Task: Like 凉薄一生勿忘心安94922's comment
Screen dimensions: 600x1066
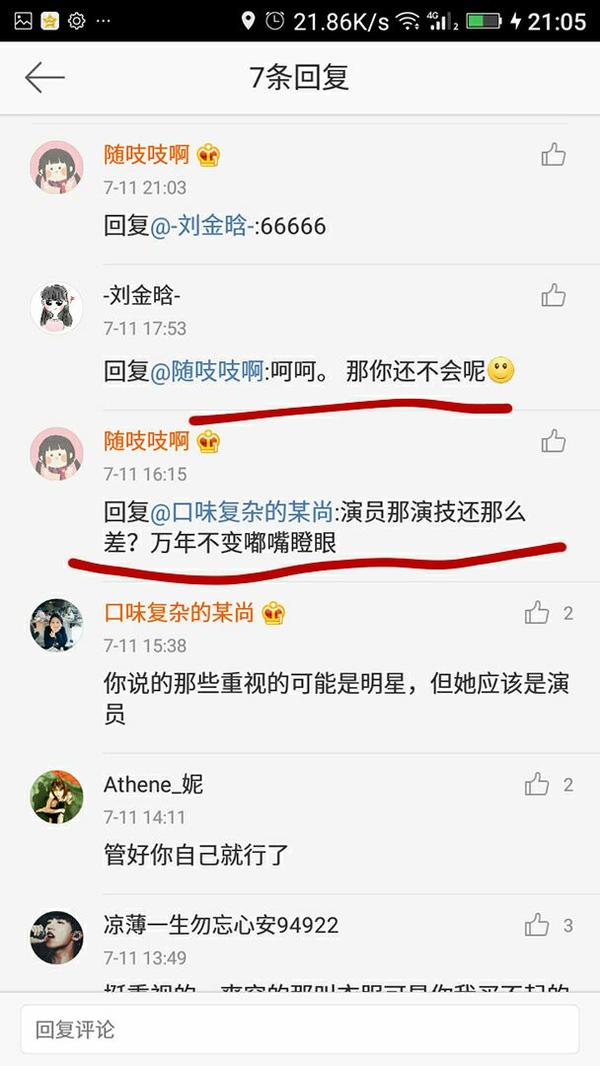Action: click(x=538, y=925)
